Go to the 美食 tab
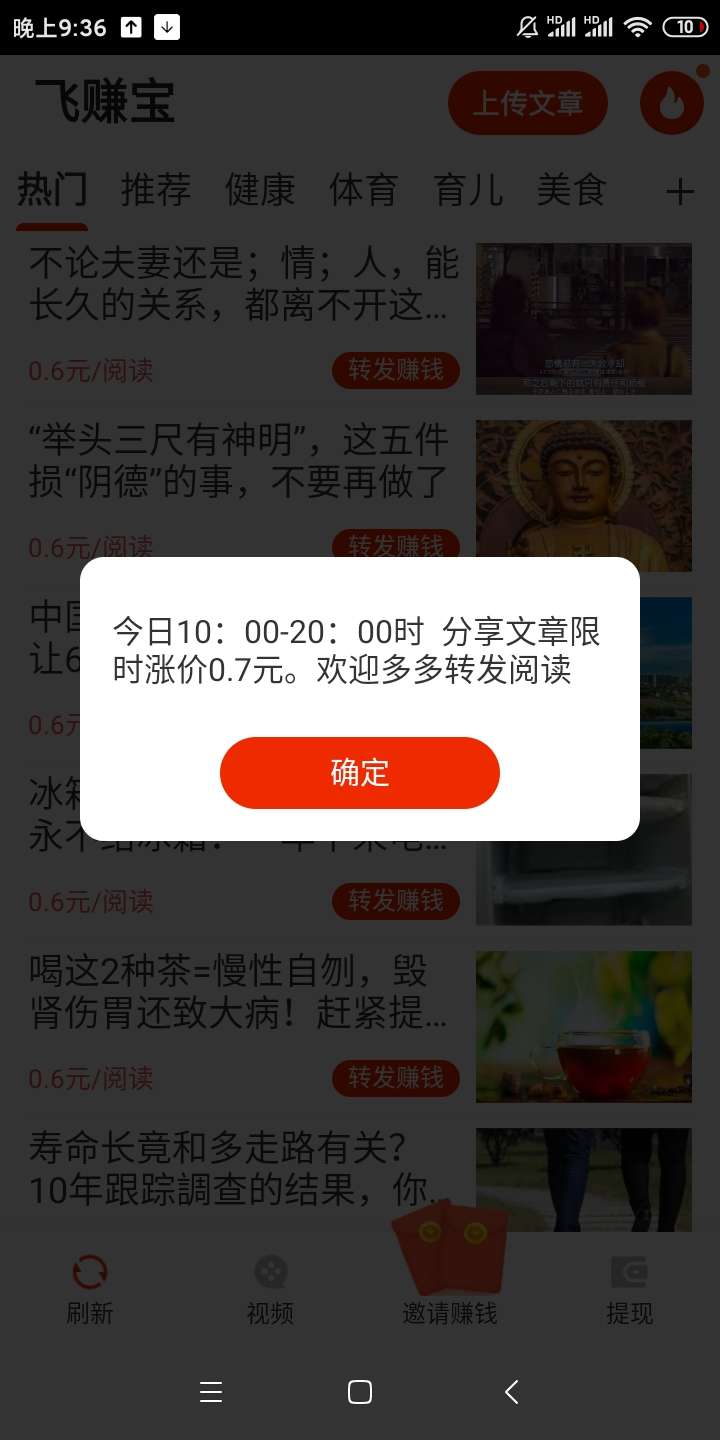This screenshot has width=720, height=1440. (571, 189)
